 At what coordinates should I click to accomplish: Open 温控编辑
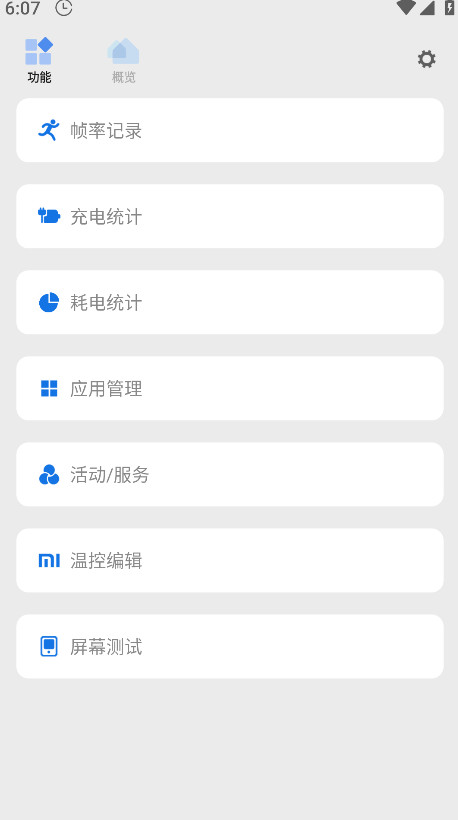(x=230, y=560)
